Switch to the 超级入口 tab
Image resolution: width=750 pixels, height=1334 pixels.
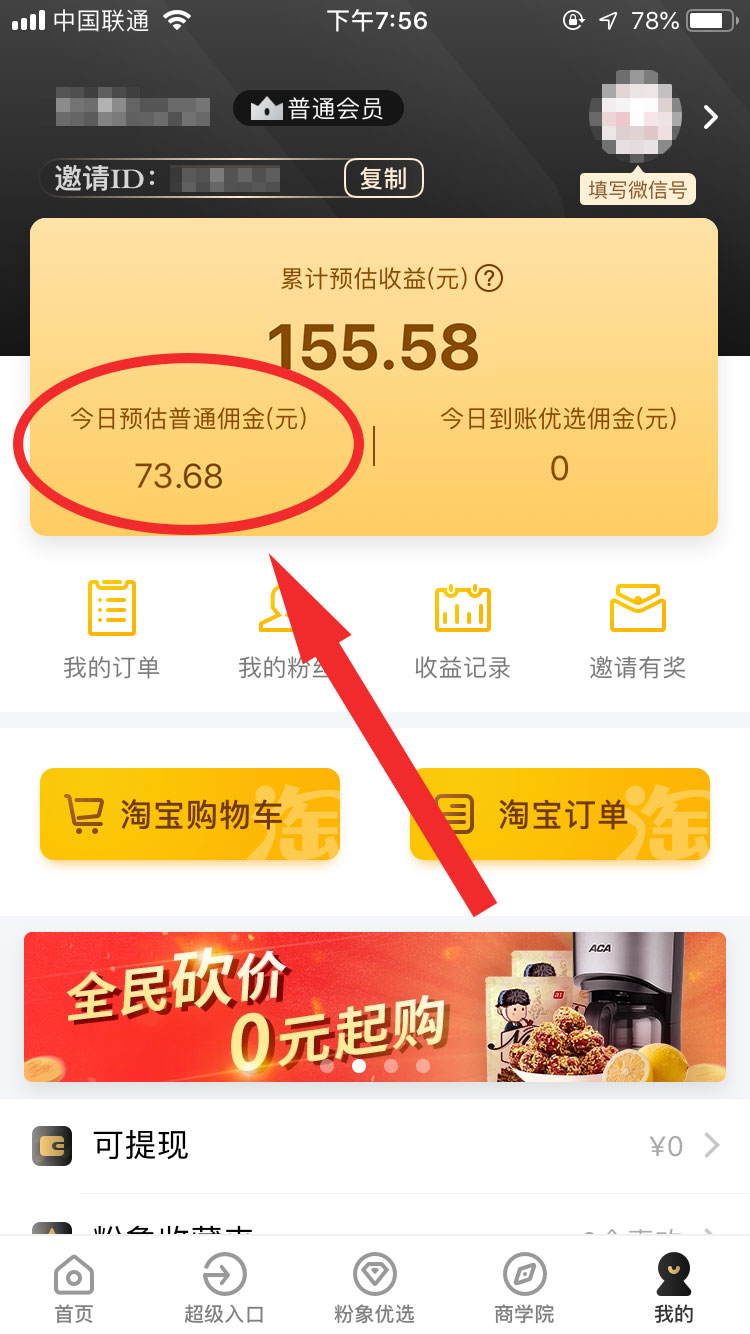(x=224, y=1289)
